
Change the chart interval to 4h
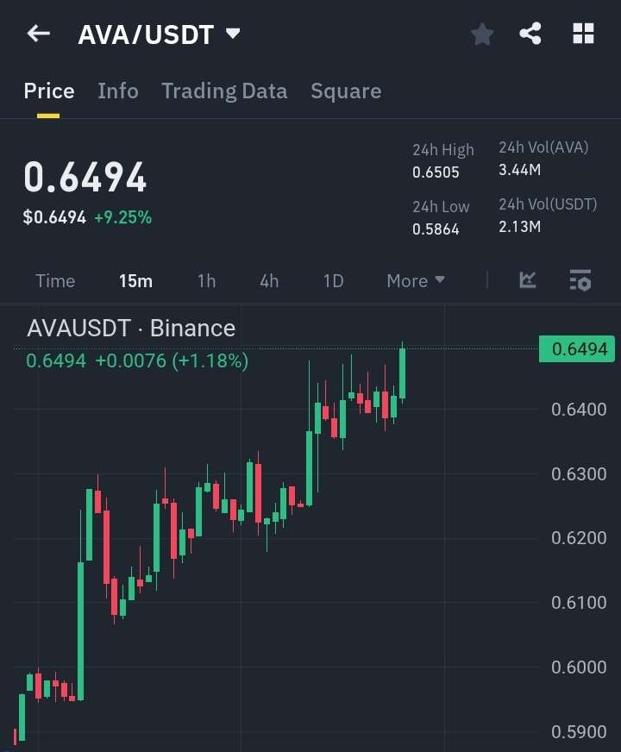[269, 281]
